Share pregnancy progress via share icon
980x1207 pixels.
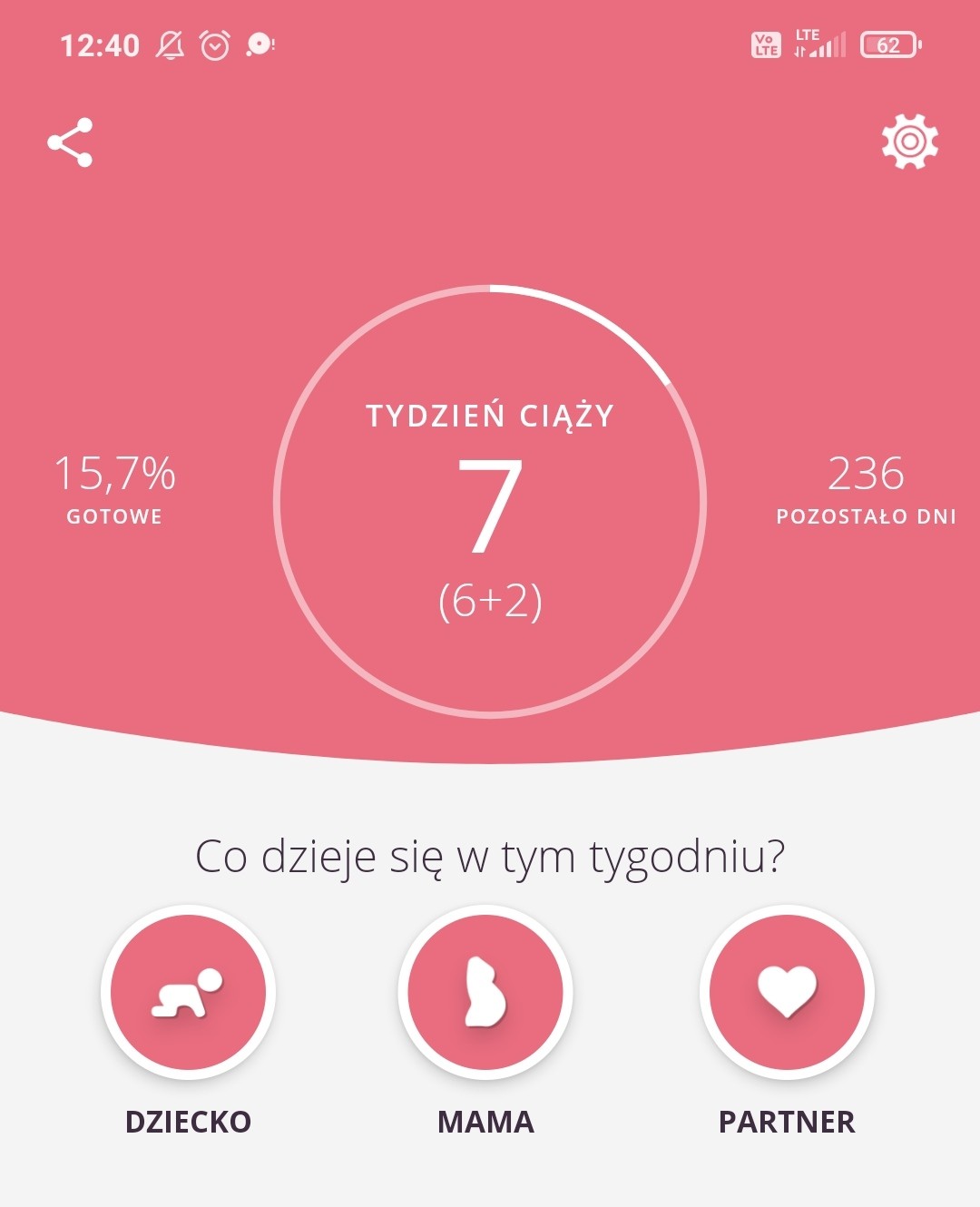tap(70, 142)
